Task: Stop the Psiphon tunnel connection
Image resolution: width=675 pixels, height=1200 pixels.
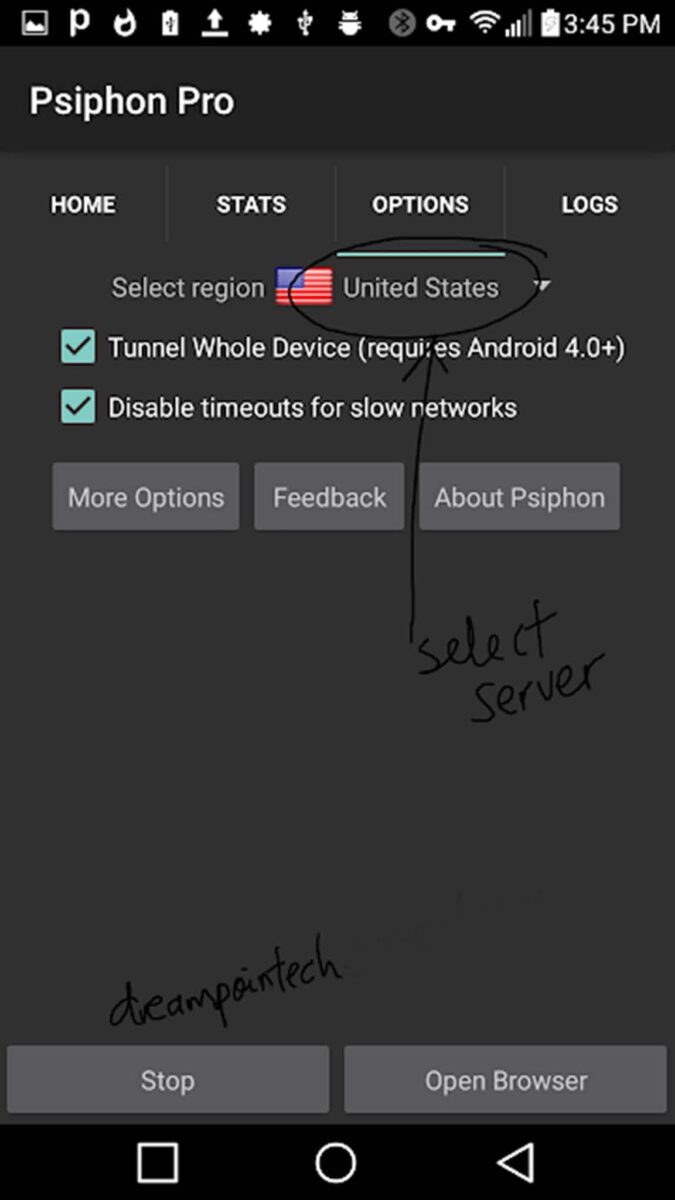Action: point(168,1080)
